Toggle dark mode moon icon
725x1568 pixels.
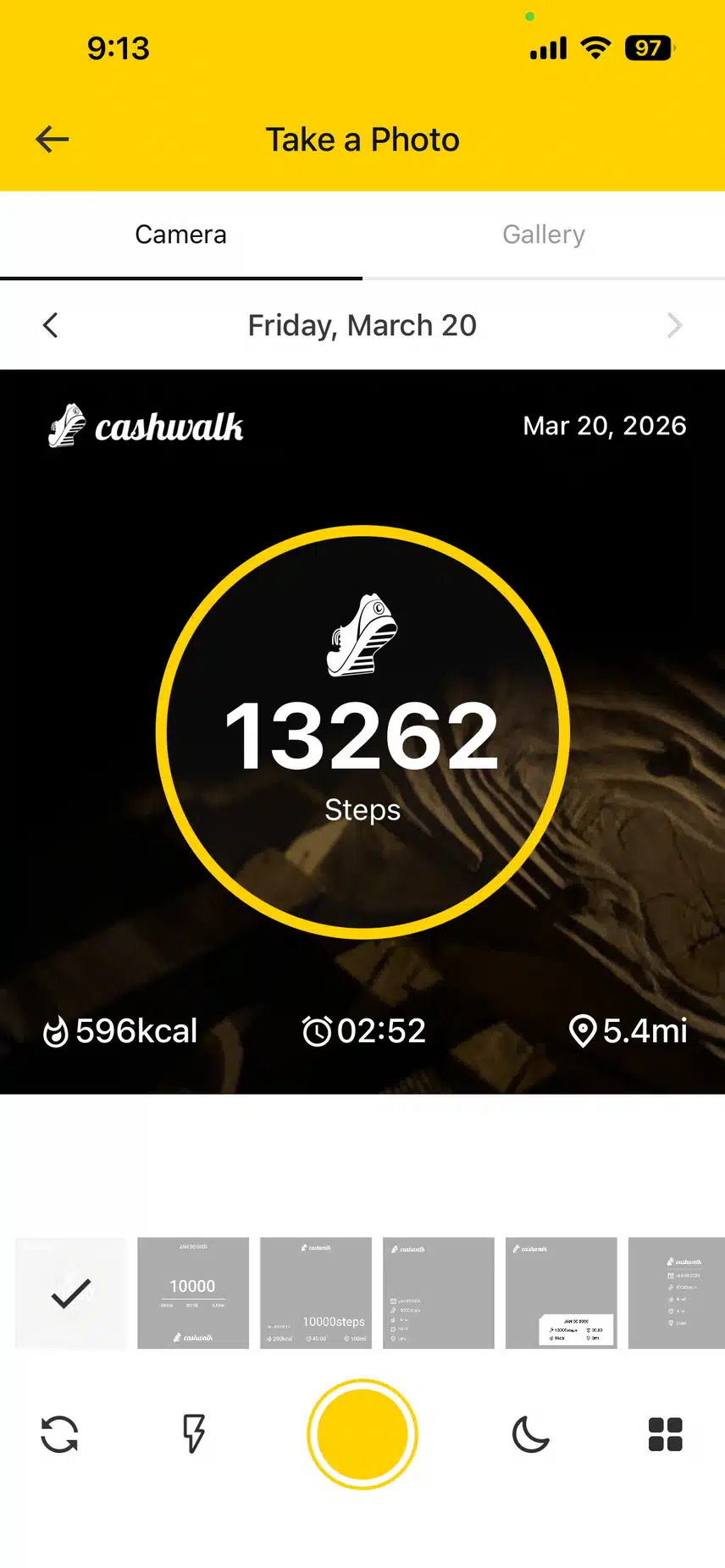click(x=531, y=1434)
